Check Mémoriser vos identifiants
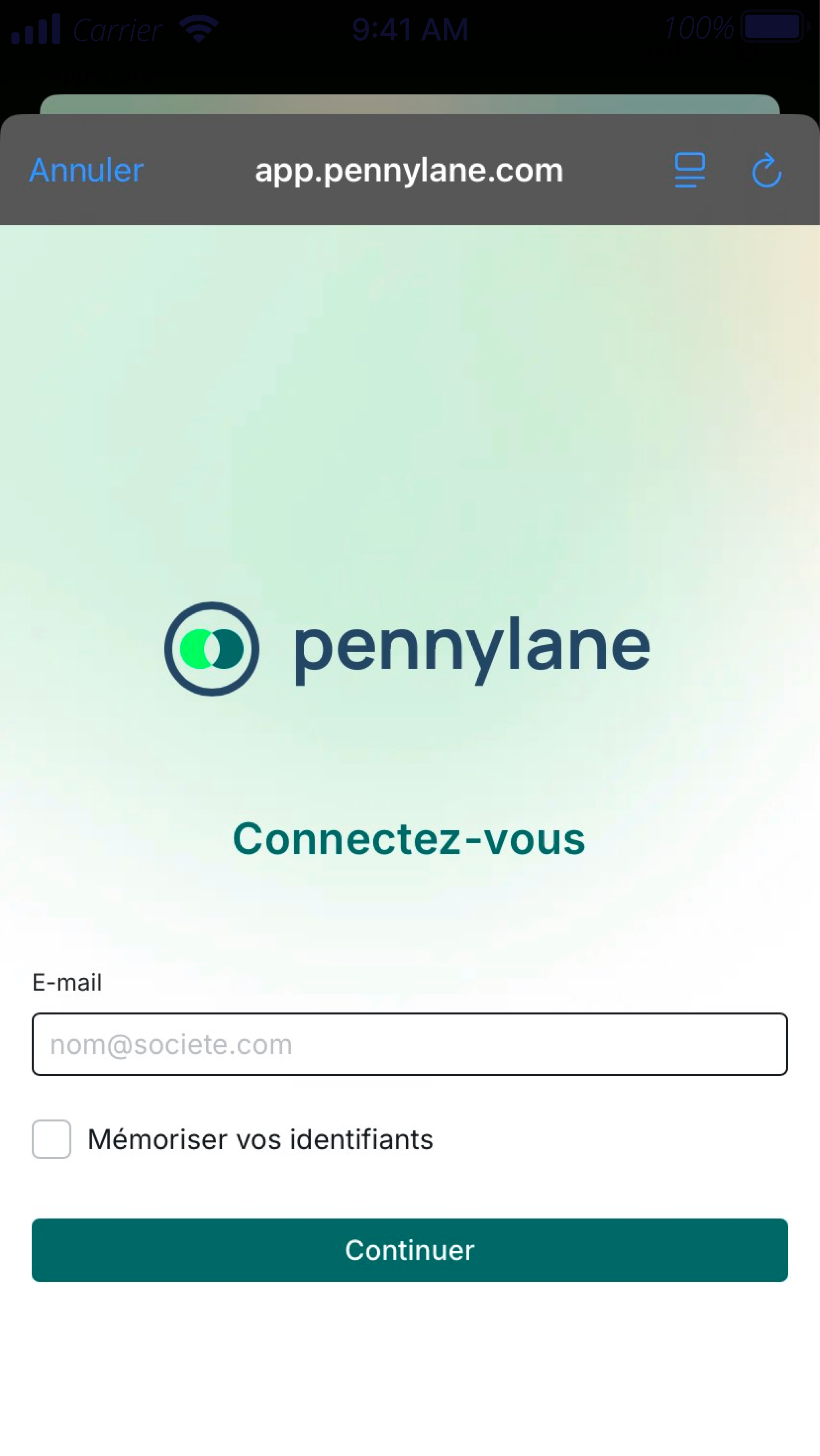The width and height of the screenshot is (820, 1456). [x=52, y=1139]
